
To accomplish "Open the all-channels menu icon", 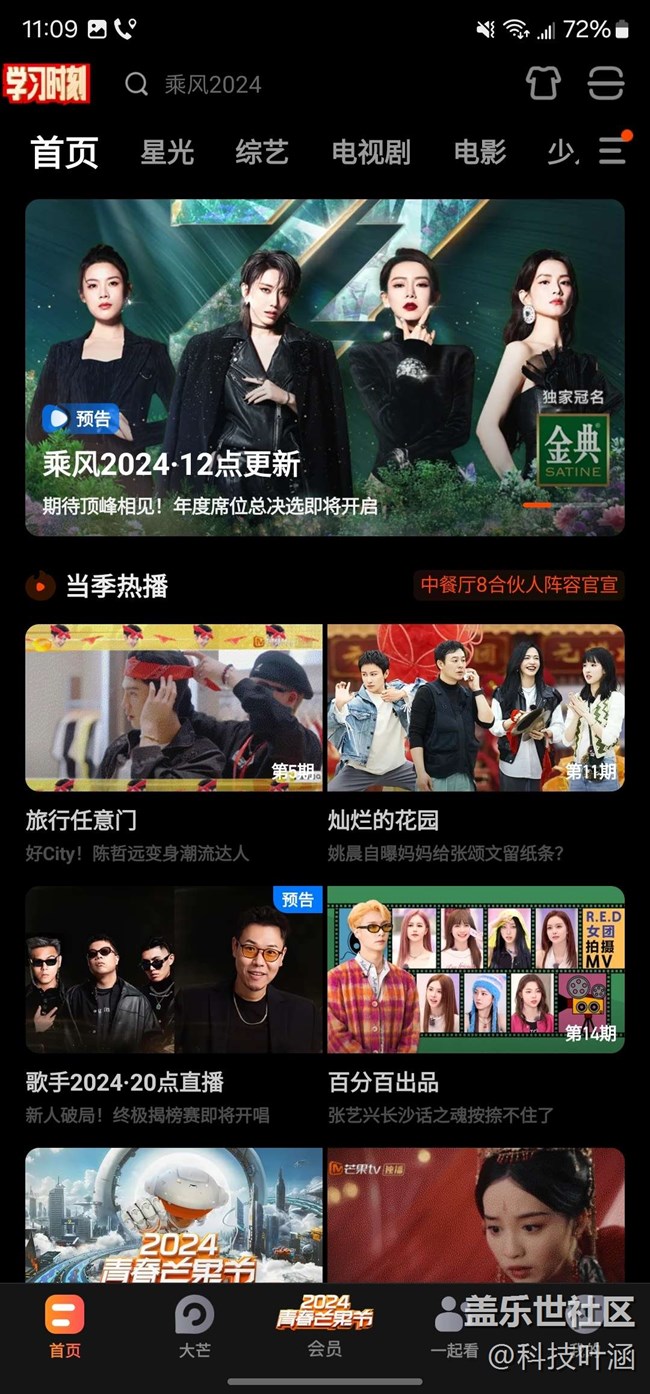I will pos(612,150).
